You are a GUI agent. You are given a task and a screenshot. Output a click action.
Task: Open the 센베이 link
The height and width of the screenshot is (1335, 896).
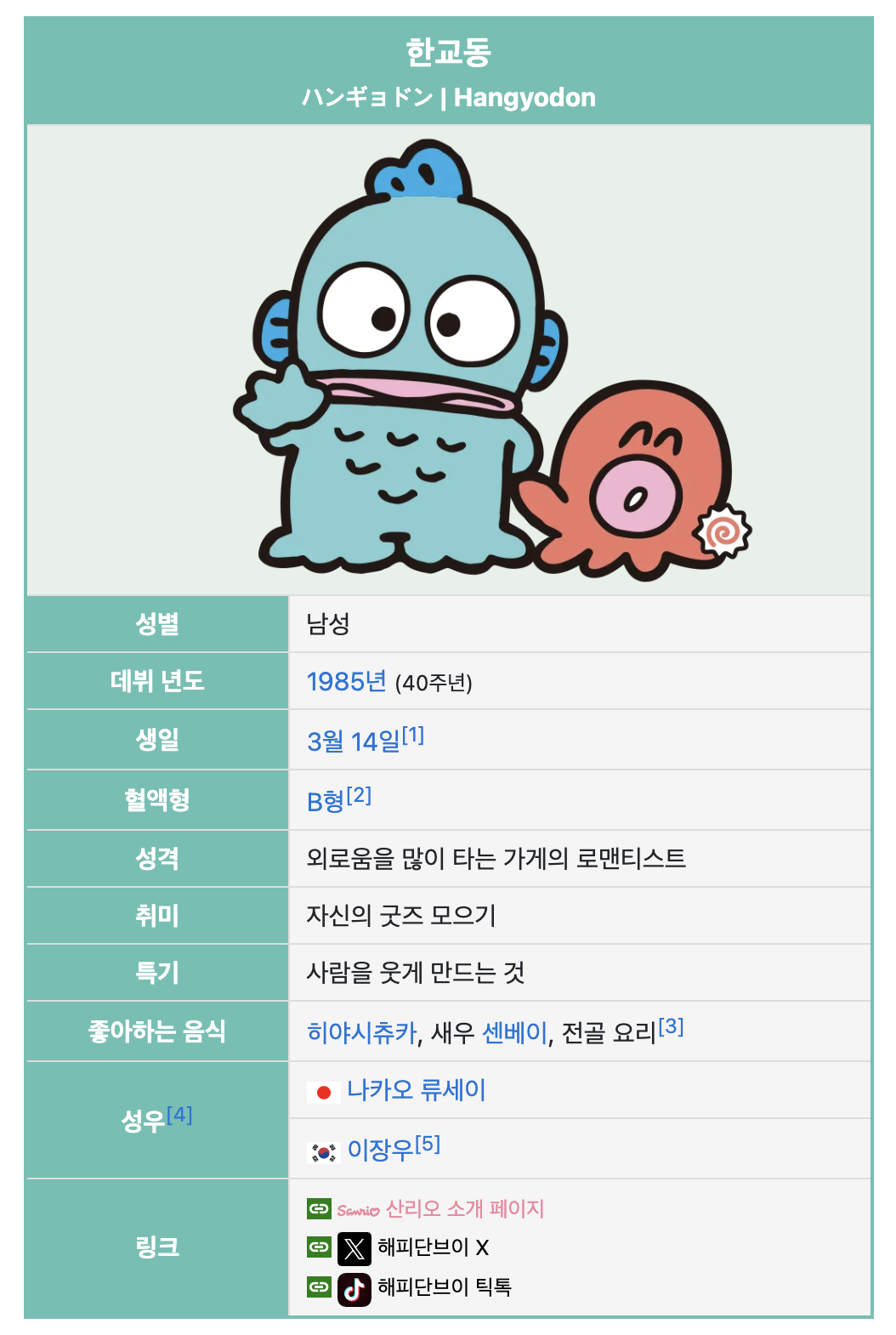(x=516, y=1032)
